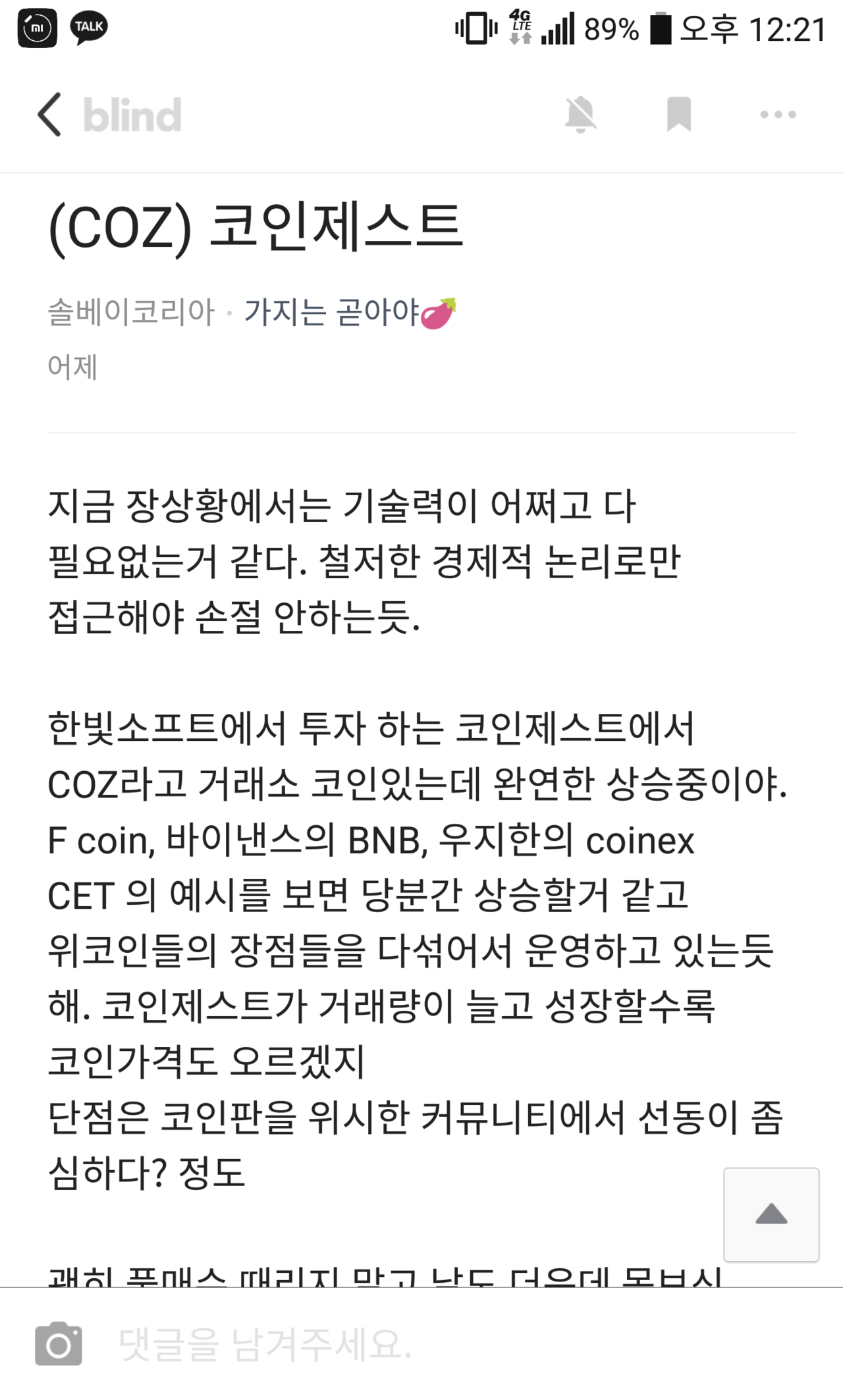Tap the 4G LTE network indicator
843x1400 pixels.
point(518,29)
